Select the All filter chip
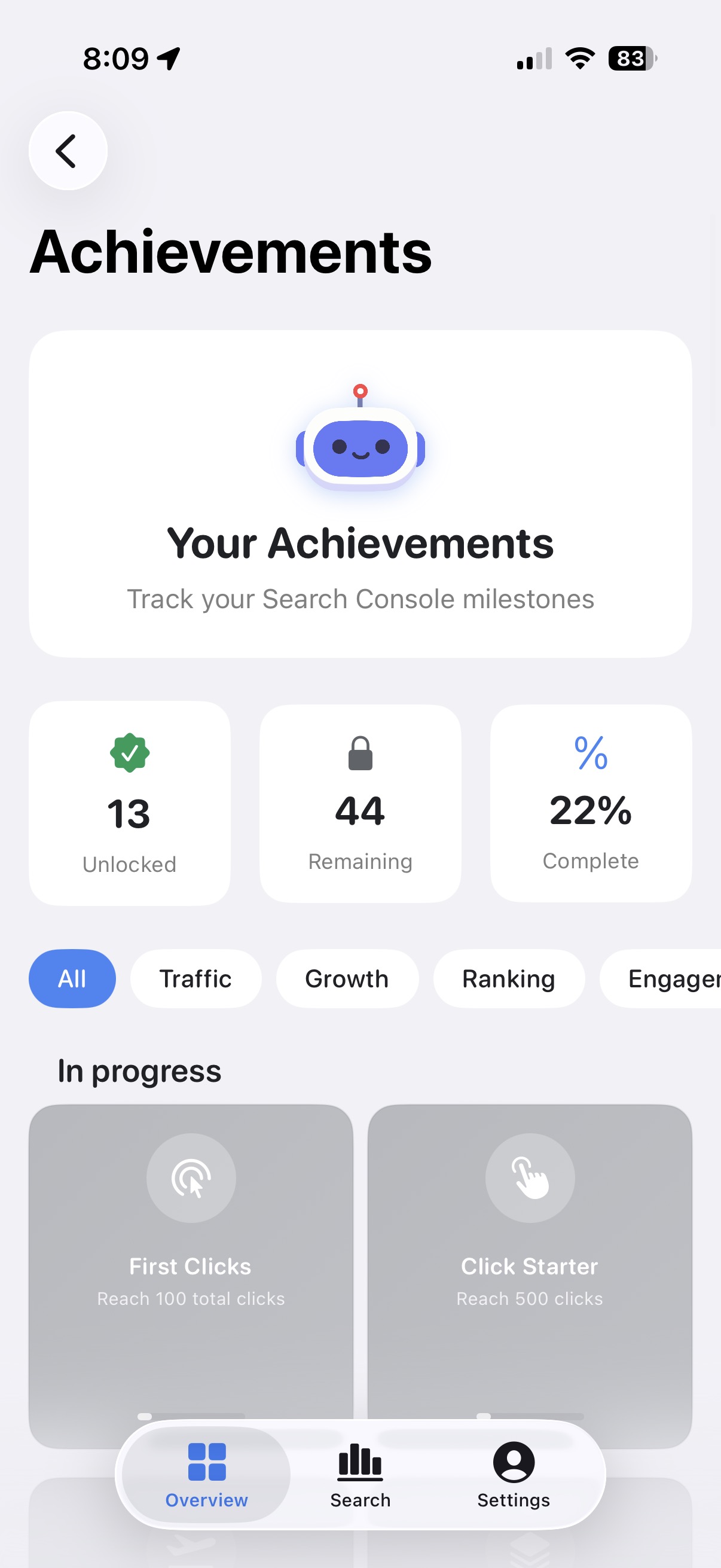This screenshot has width=721, height=1568. coord(72,978)
